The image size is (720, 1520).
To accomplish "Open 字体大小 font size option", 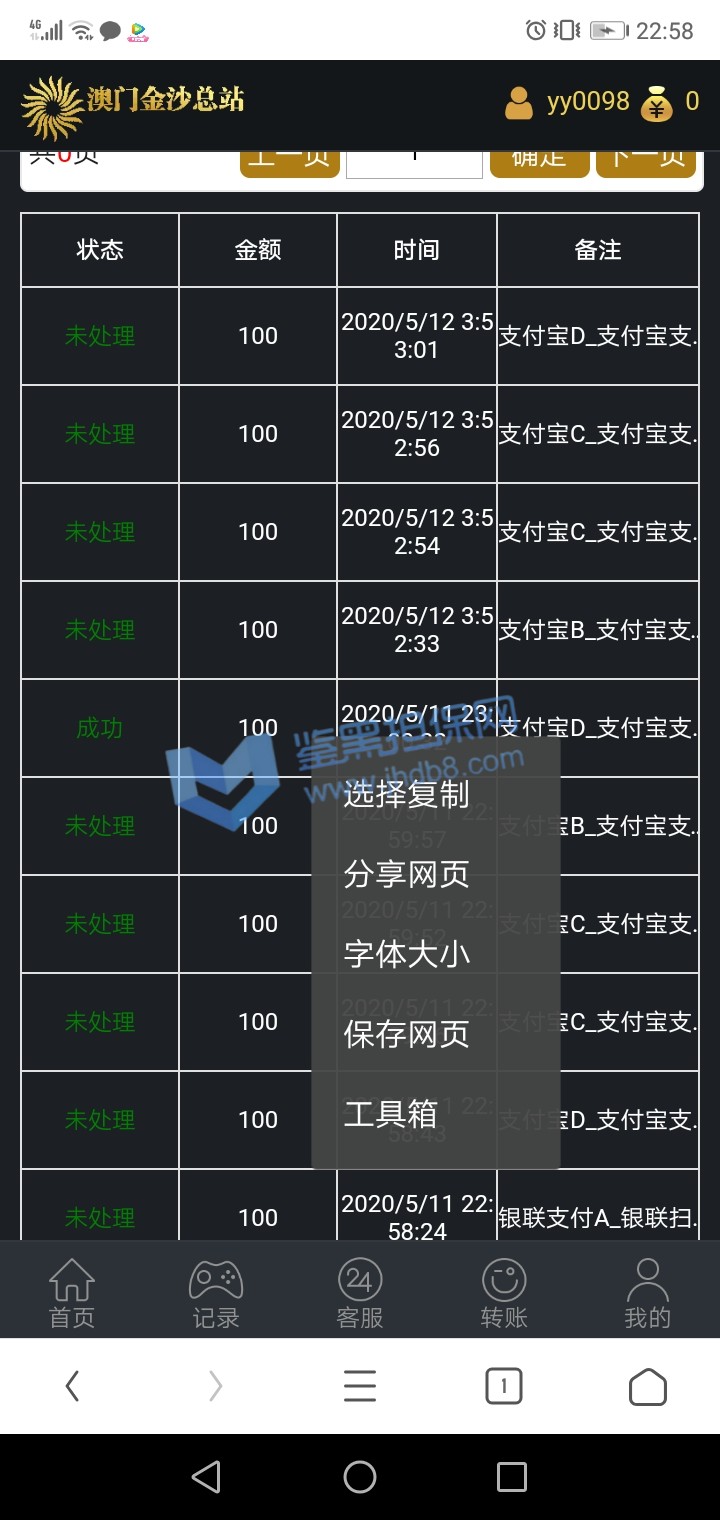I will (406, 954).
